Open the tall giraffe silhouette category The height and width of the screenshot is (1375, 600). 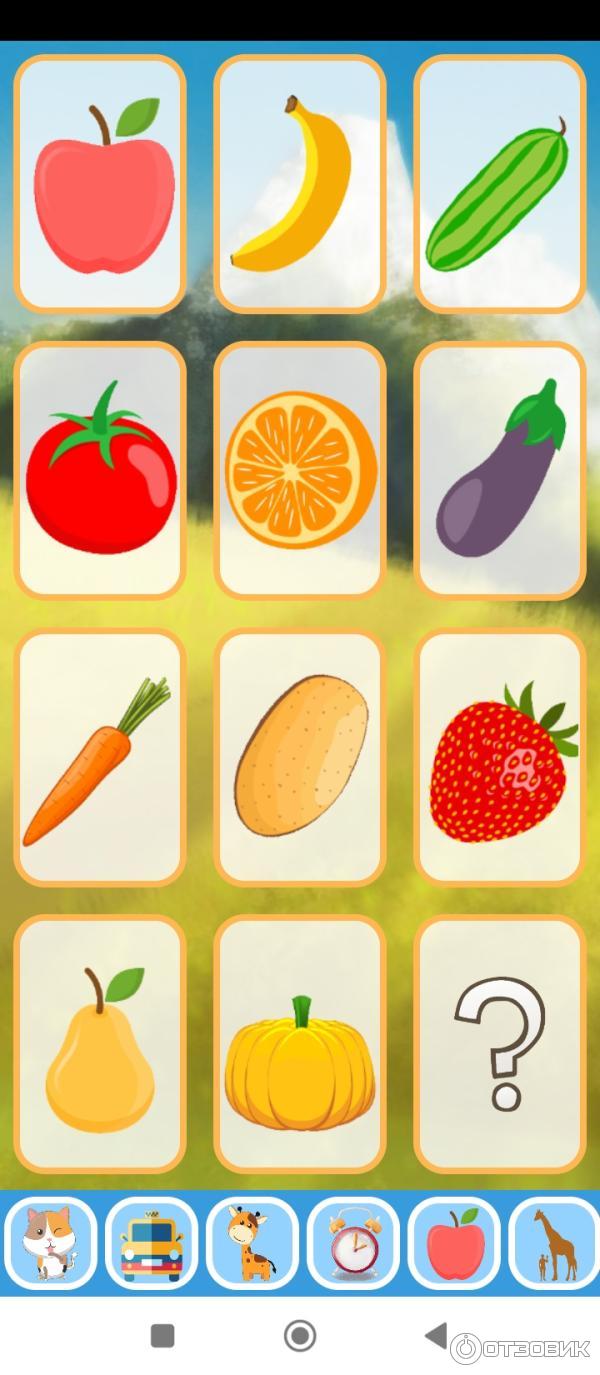coord(555,1243)
